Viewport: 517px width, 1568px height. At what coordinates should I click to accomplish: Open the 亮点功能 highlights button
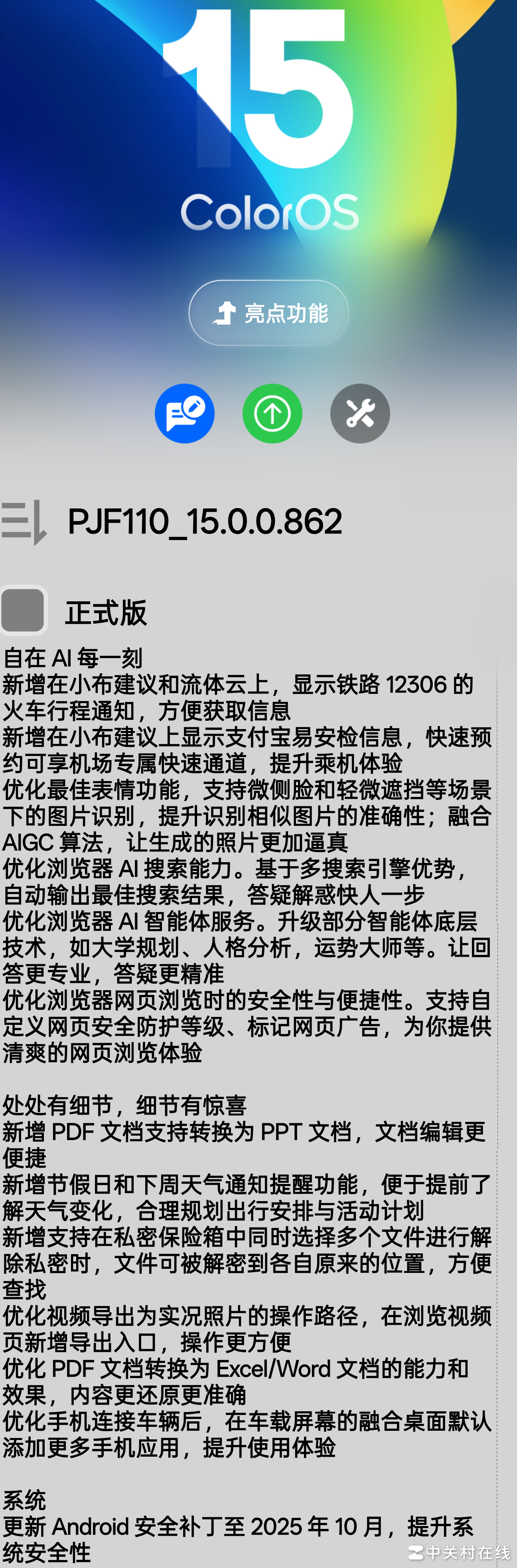(x=268, y=313)
